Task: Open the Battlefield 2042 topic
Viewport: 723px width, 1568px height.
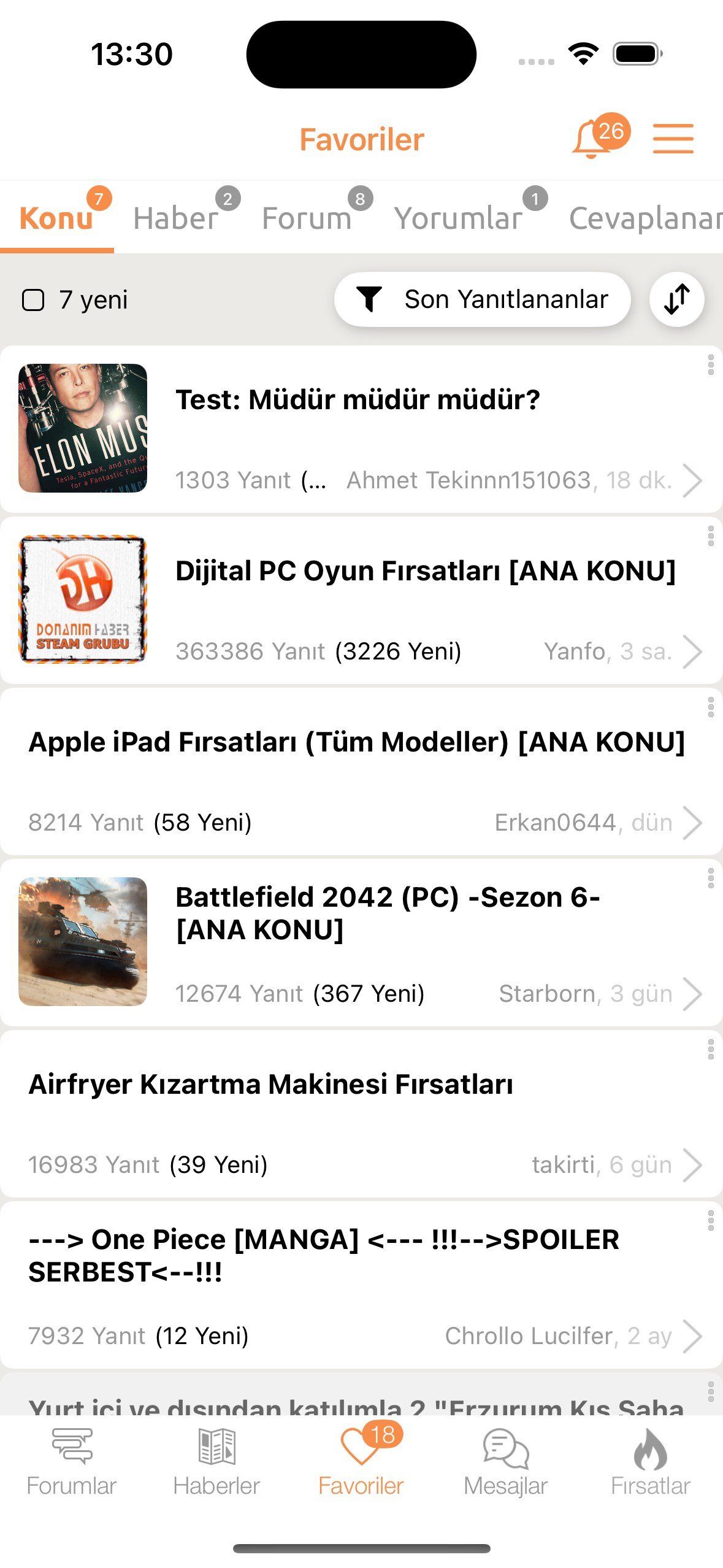Action: point(362,945)
